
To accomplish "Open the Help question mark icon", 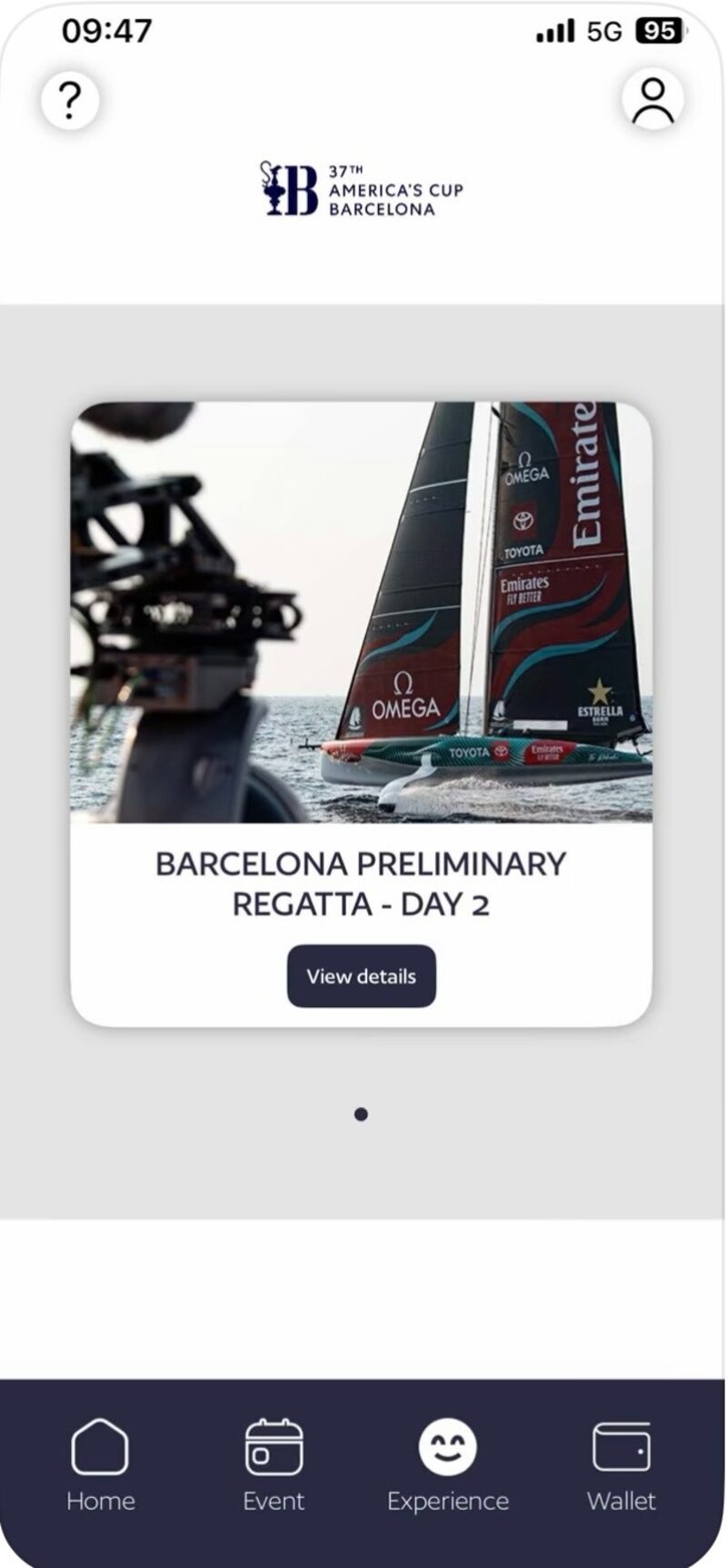I will (69, 100).
